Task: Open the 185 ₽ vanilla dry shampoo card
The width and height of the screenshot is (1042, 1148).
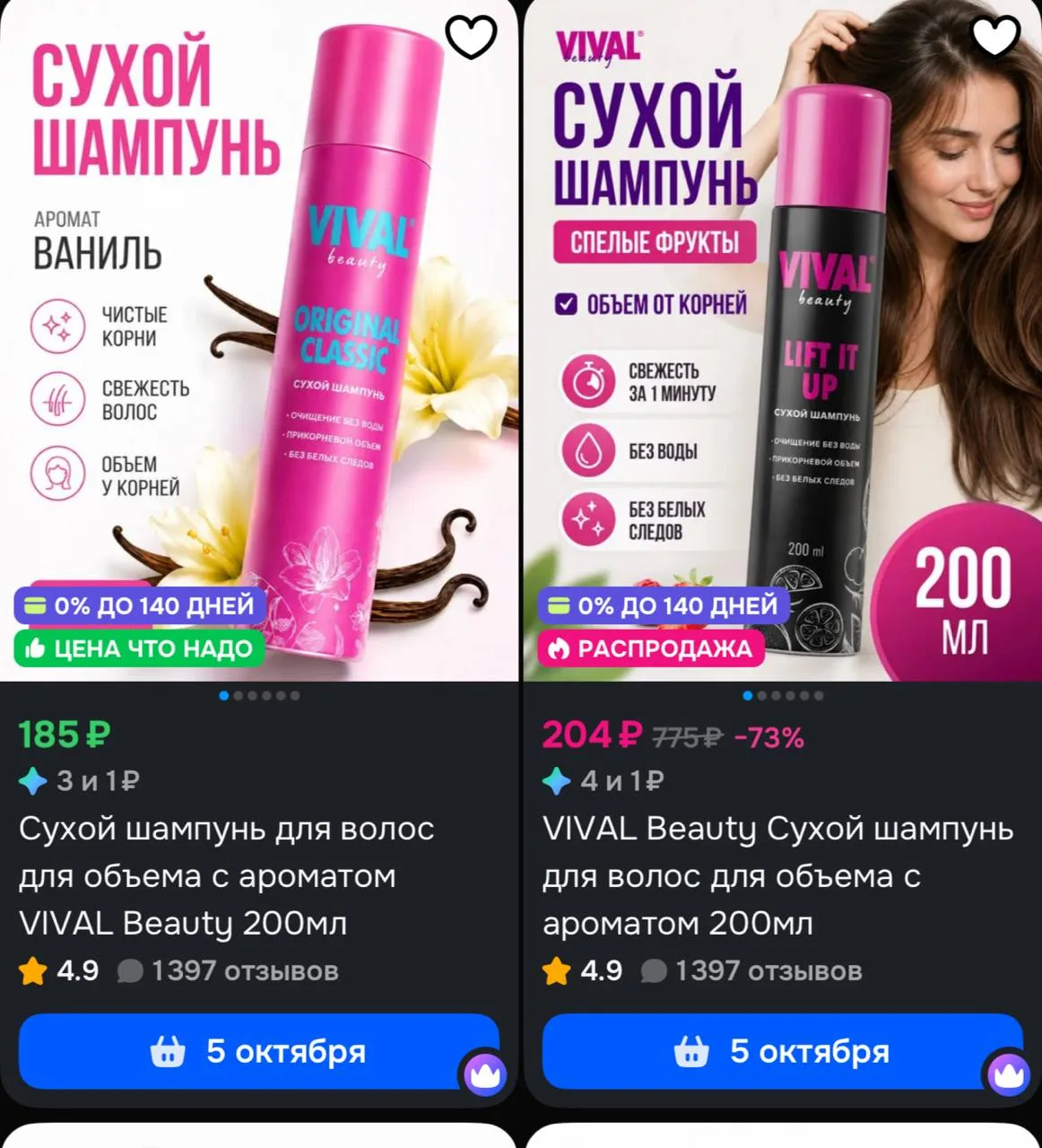Action: 259,341
